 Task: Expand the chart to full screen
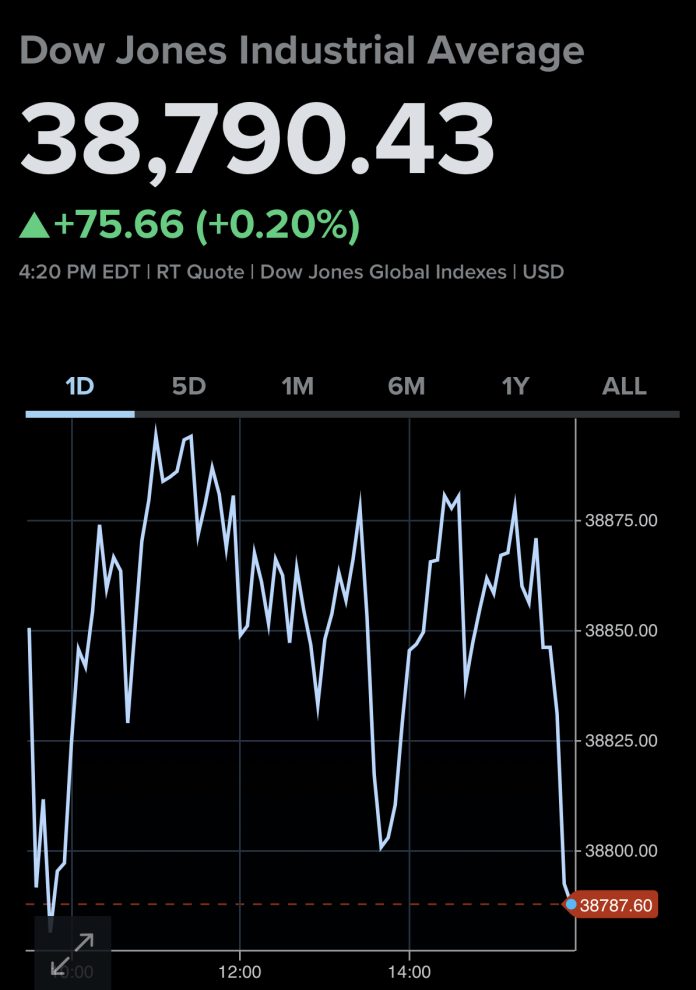[72, 954]
